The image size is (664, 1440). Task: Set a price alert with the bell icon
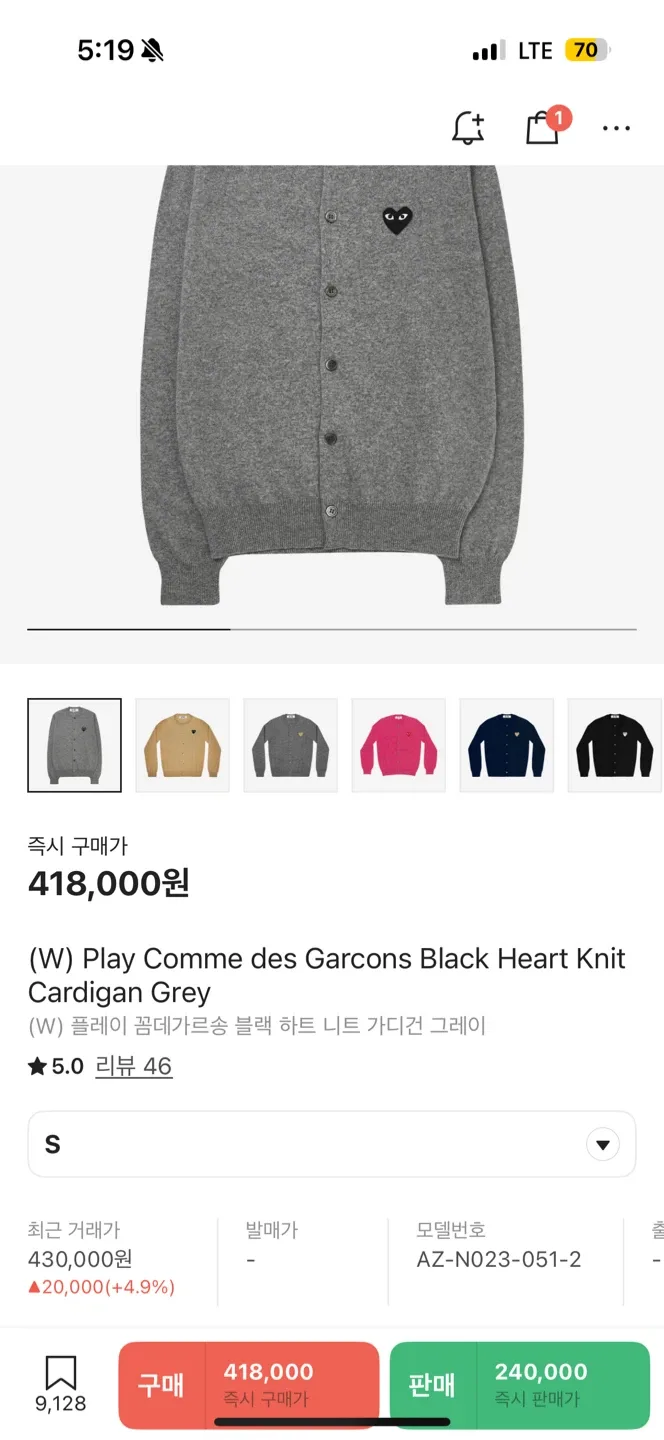[x=468, y=128]
